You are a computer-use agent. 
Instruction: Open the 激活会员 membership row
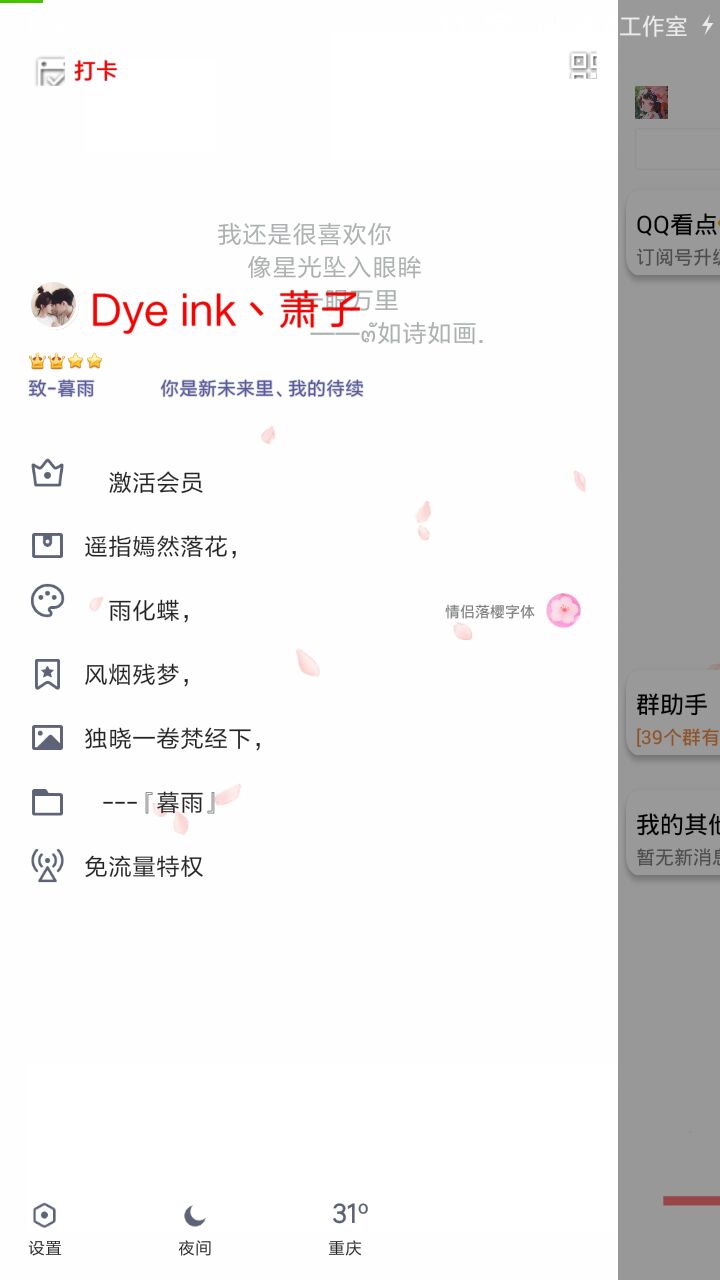[155, 483]
